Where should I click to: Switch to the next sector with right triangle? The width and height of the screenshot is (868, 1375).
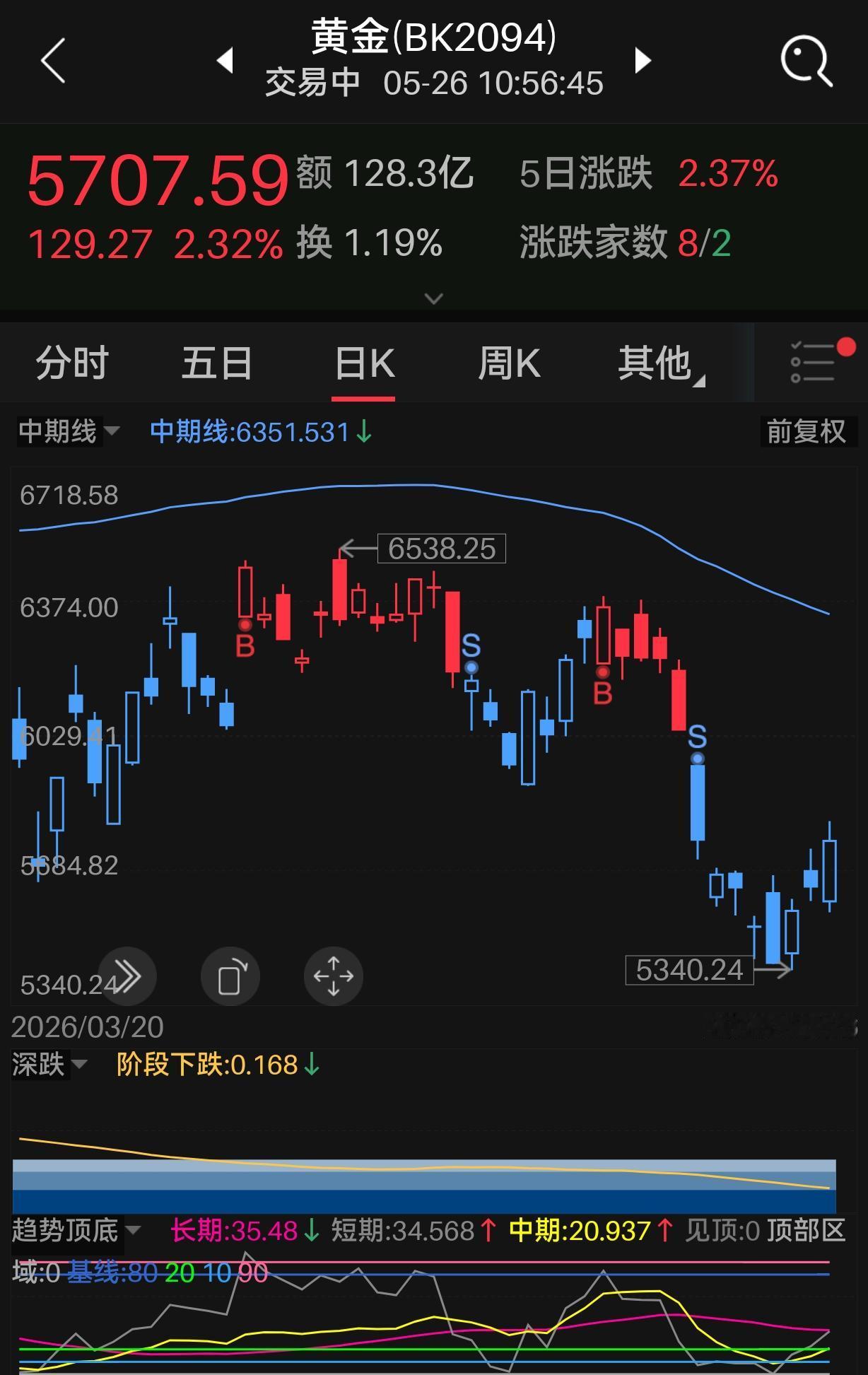643,61
